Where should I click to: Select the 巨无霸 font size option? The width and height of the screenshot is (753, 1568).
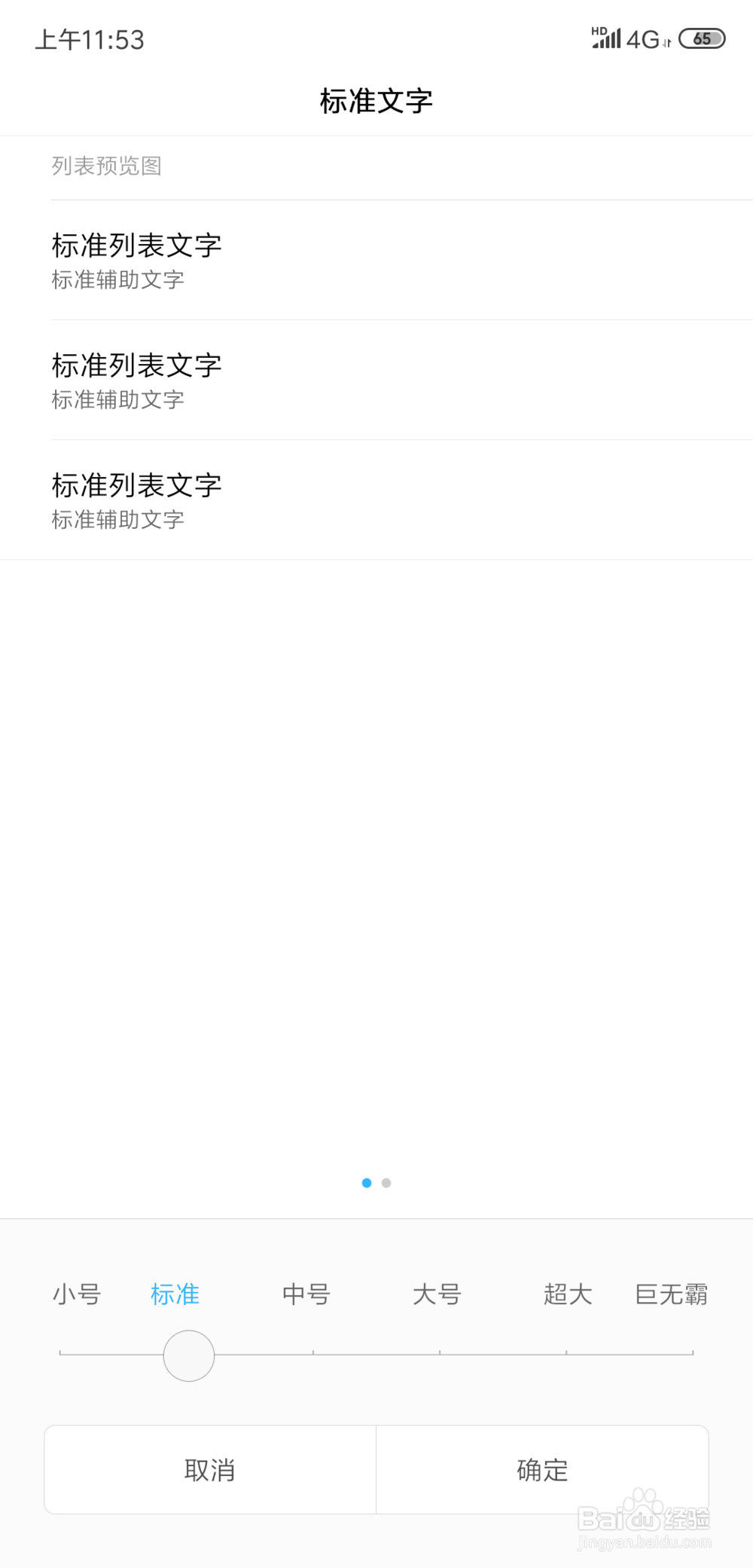670,1294
